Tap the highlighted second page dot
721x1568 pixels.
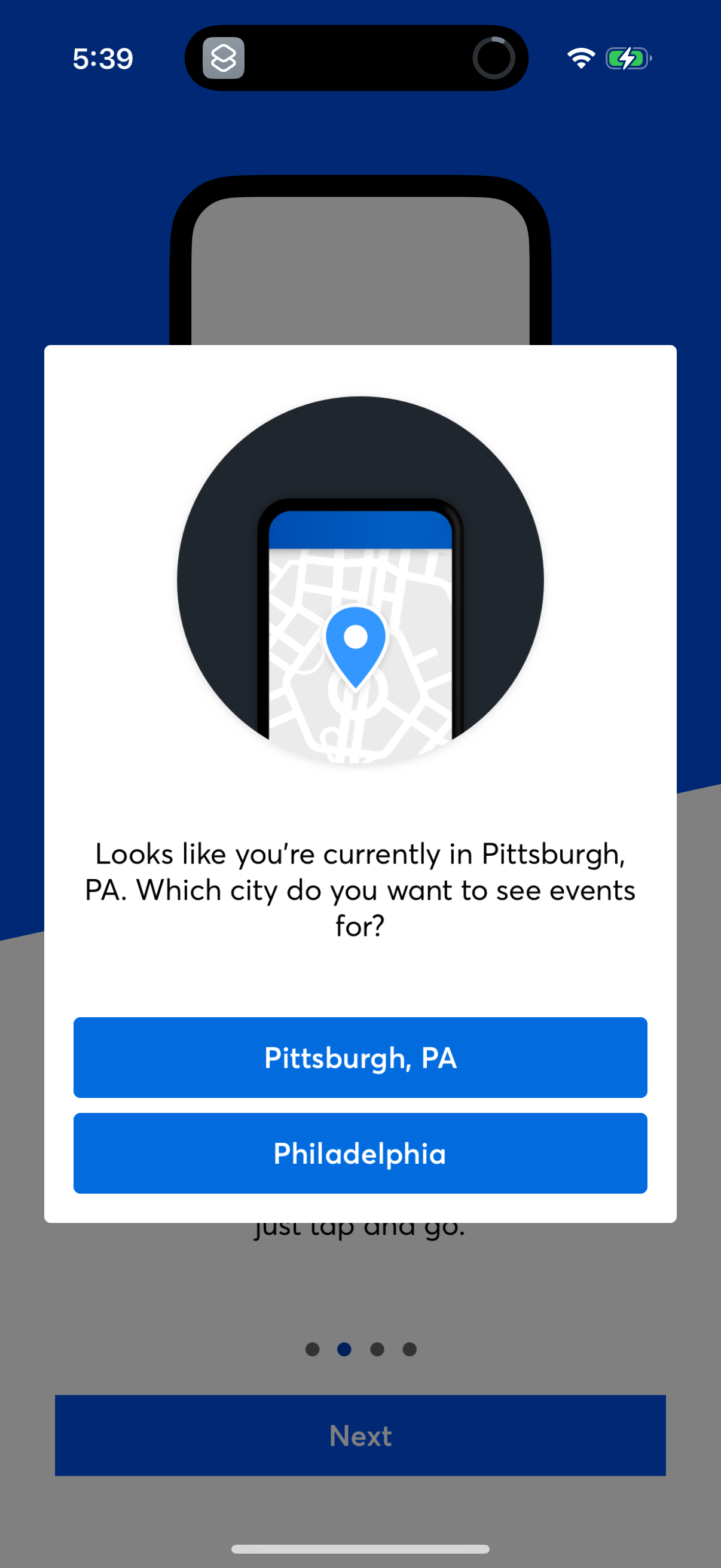coord(344,1350)
